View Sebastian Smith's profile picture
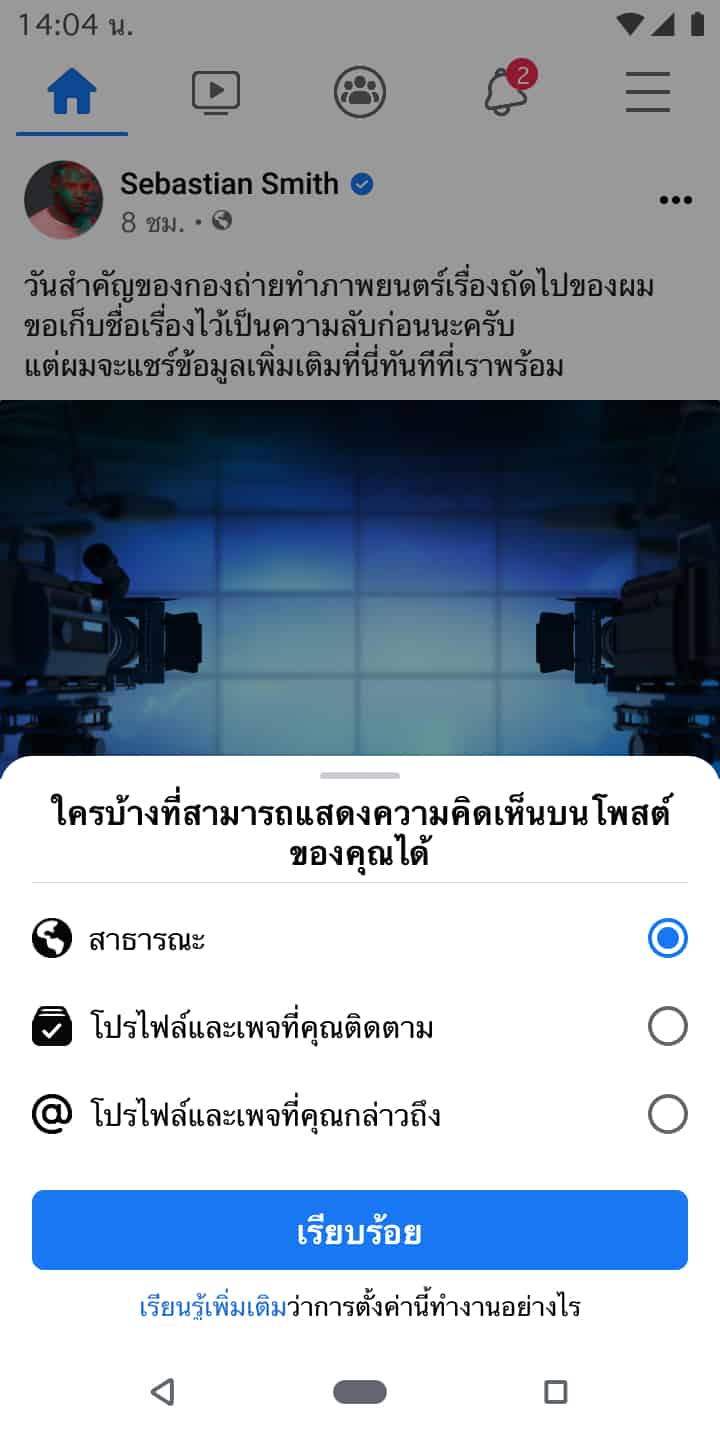 pos(63,200)
